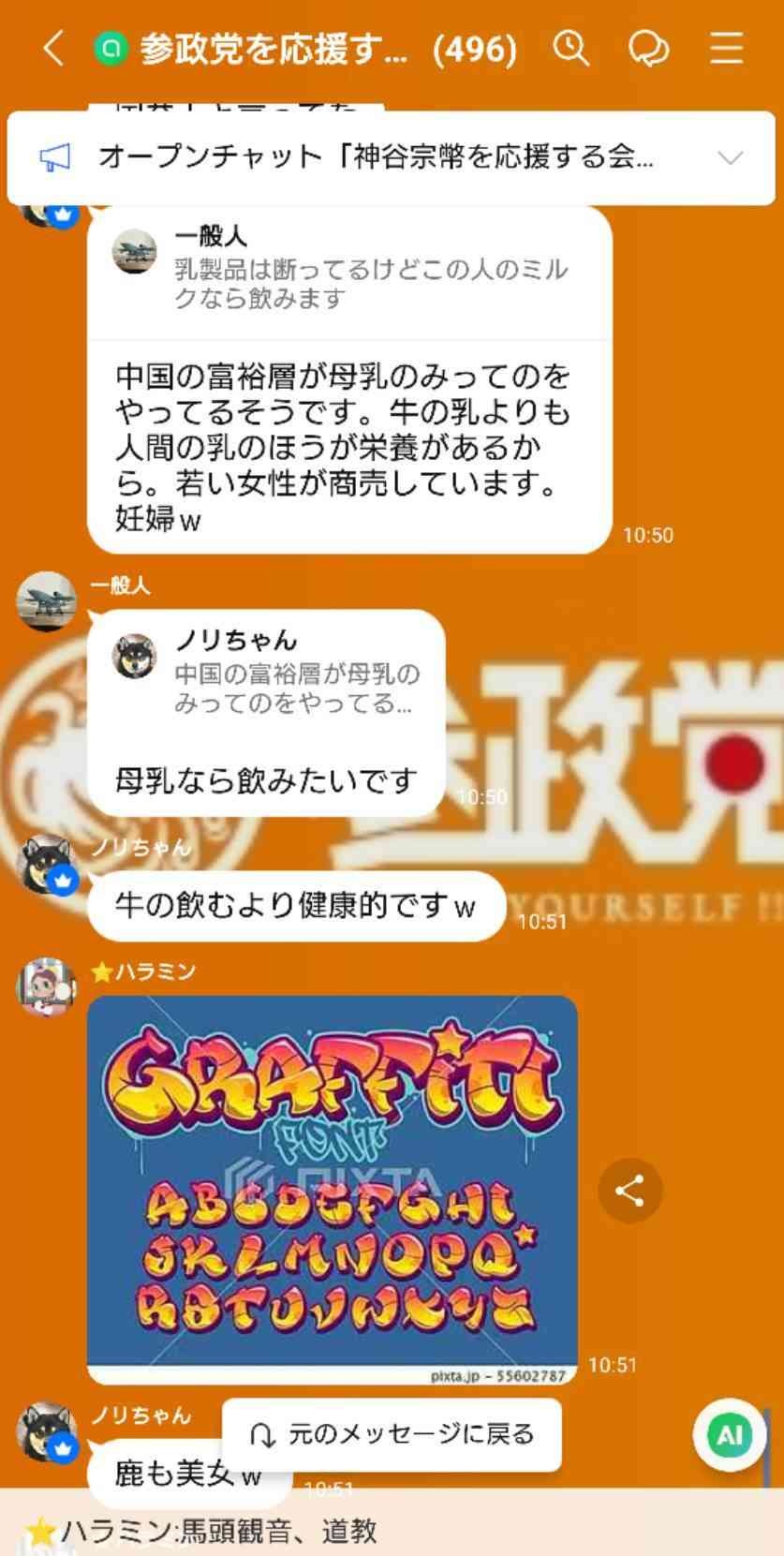Screen dimensions: 784x1556
Task: Go back from the chat
Action: click(53, 48)
